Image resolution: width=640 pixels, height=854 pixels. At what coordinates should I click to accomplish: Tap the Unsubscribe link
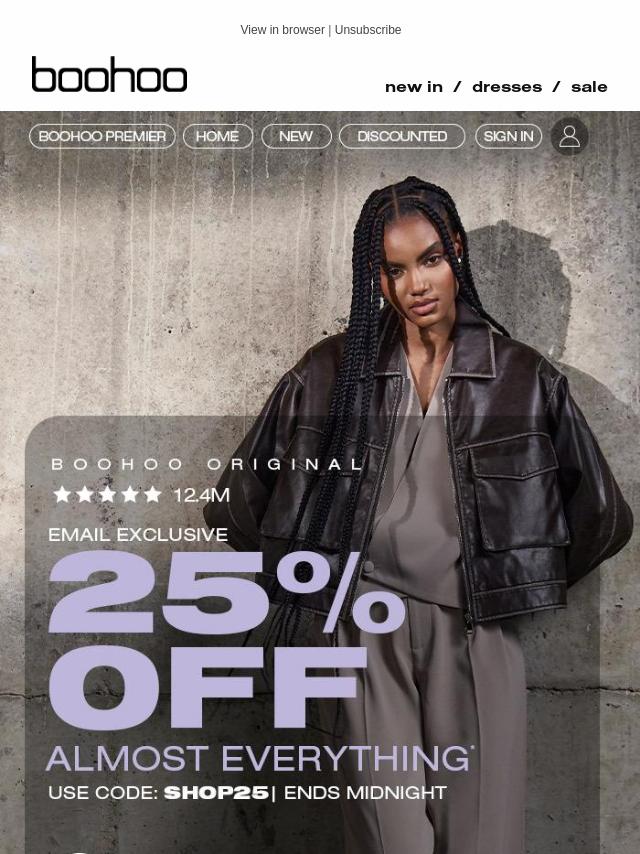tap(368, 30)
